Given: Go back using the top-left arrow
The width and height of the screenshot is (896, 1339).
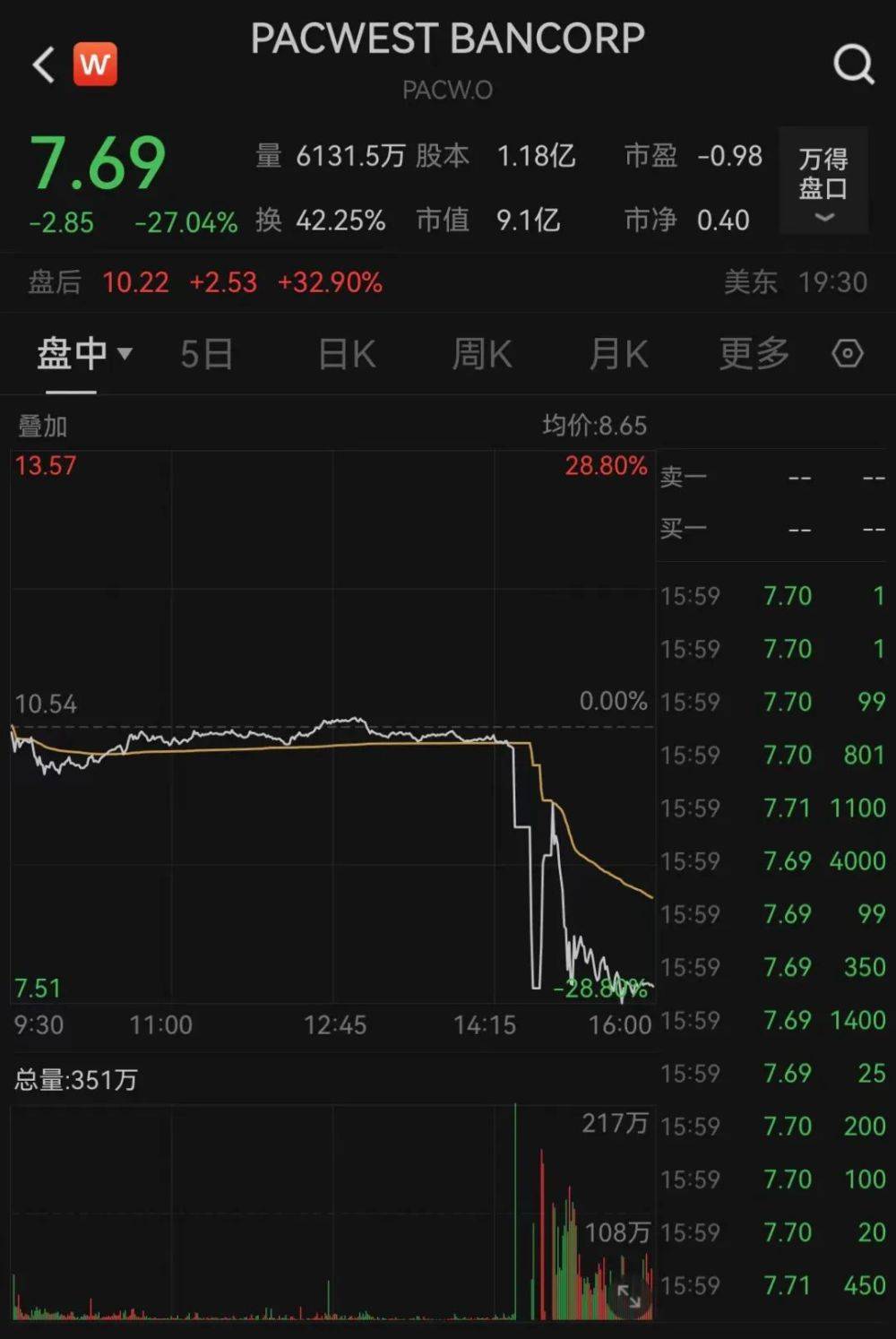Looking at the screenshot, I should [x=43, y=65].
